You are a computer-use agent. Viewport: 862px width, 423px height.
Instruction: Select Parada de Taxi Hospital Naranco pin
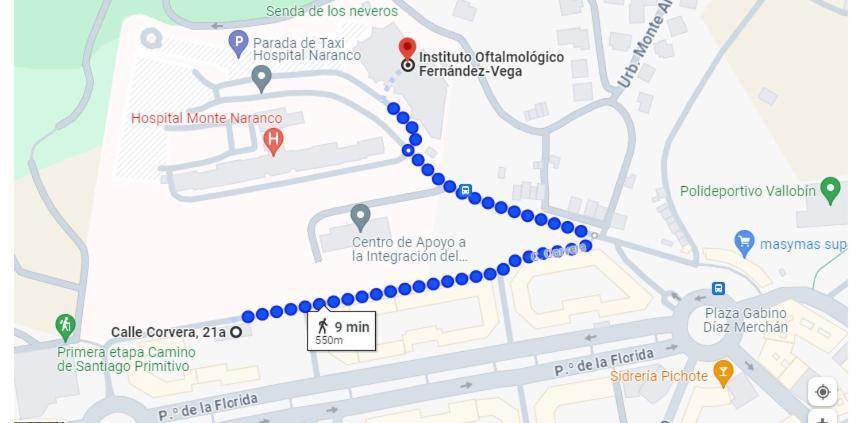238,43
